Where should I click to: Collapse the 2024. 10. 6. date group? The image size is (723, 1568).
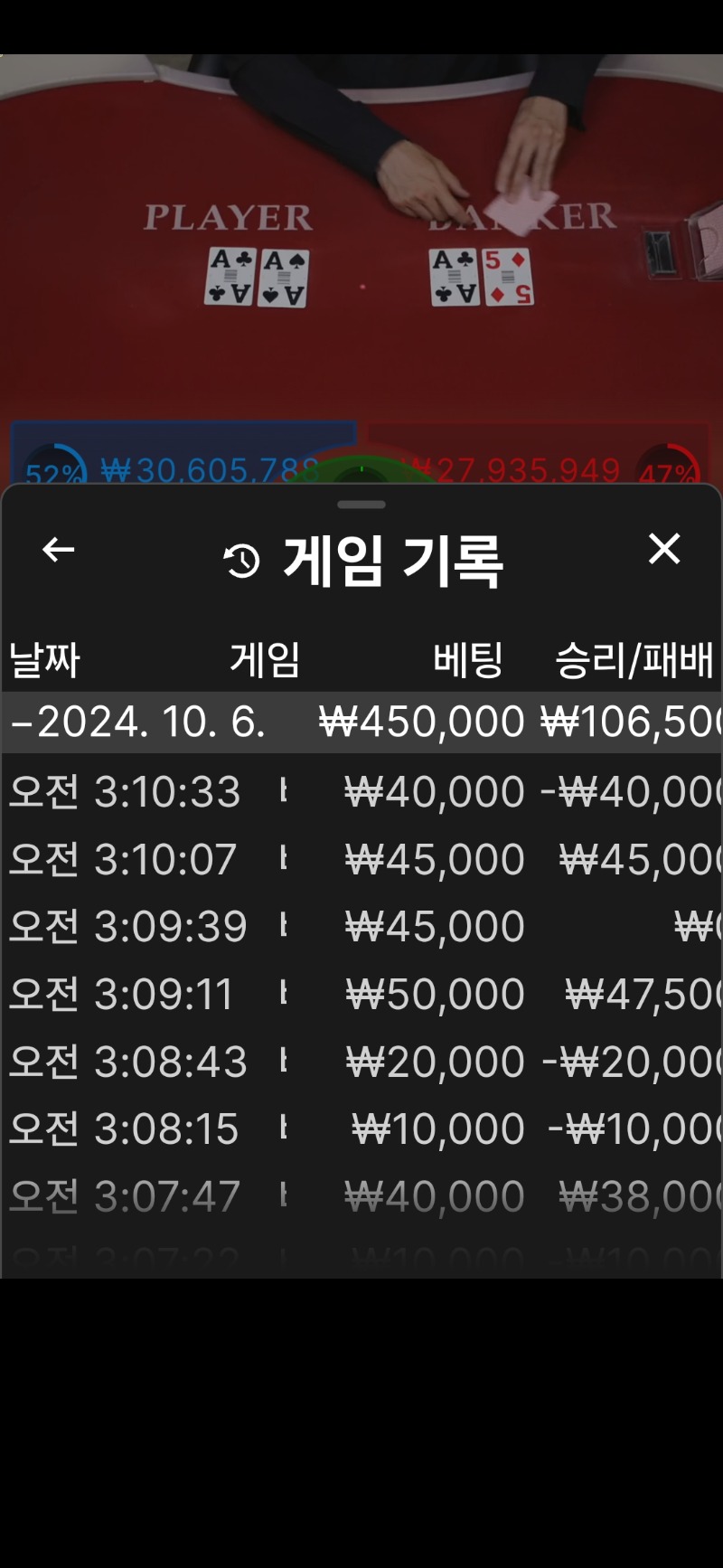[361, 722]
